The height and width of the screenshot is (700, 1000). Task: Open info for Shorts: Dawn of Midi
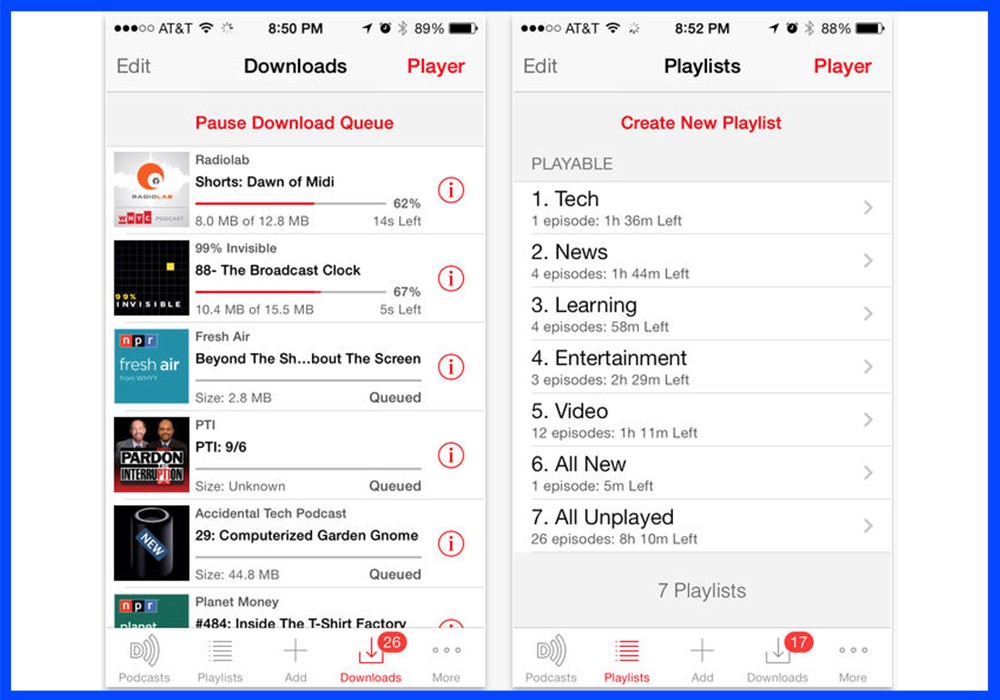point(451,190)
